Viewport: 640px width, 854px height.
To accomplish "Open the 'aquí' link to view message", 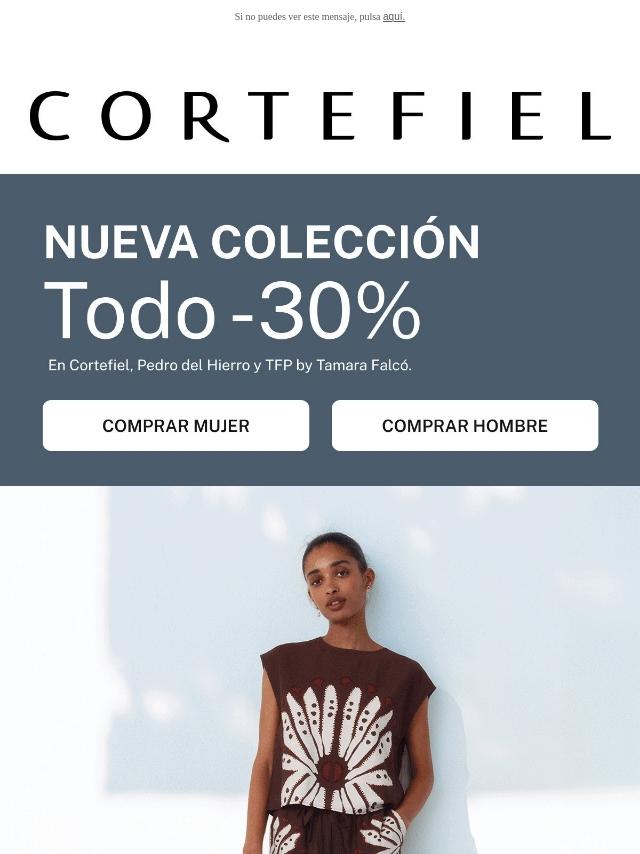I will [393, 17].
